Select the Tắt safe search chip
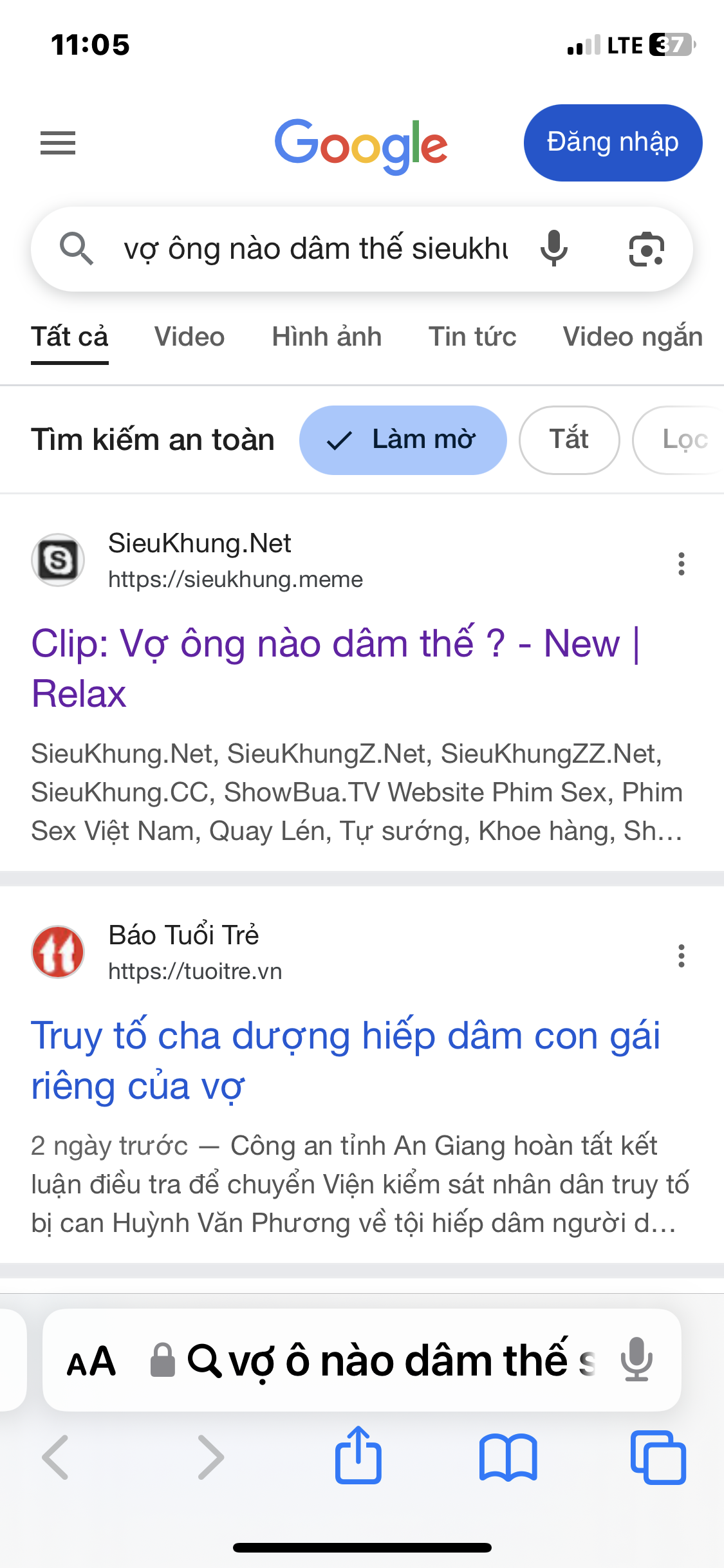Screen dimensions: 724x1568 pos(569,440)
